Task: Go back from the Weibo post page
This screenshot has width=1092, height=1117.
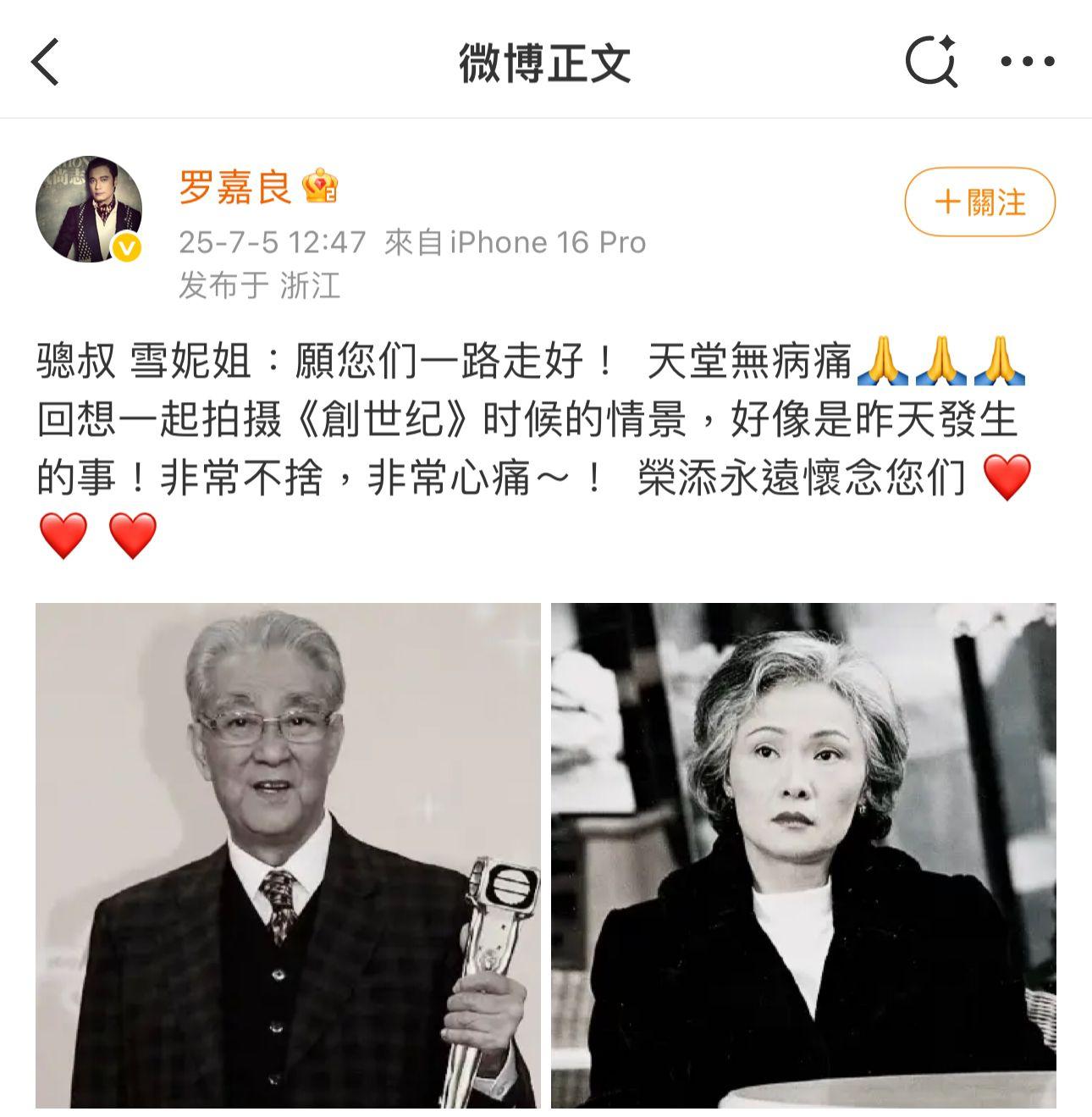Action: click(x=46, y=62)
